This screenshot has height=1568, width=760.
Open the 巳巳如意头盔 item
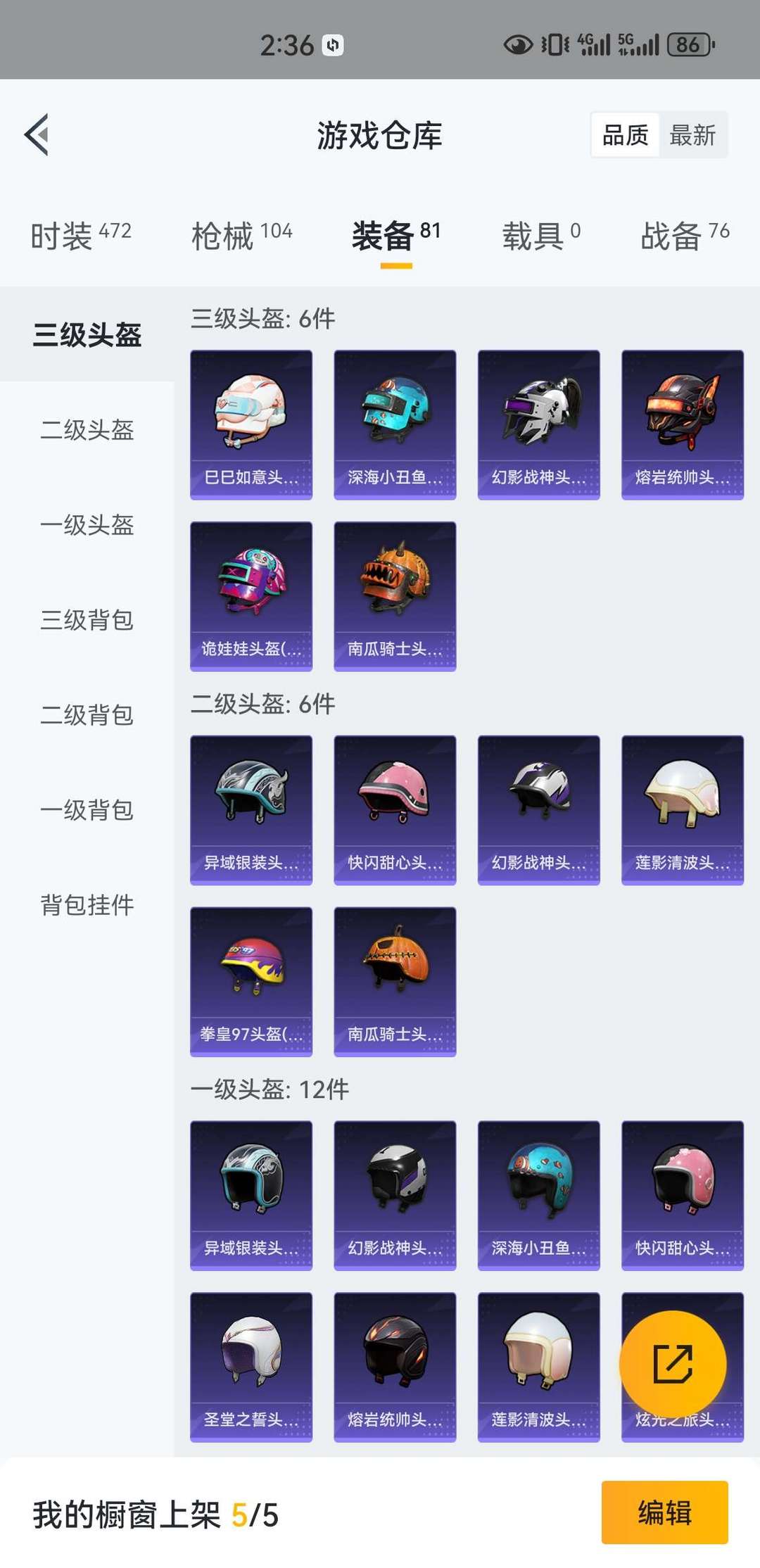251,424
